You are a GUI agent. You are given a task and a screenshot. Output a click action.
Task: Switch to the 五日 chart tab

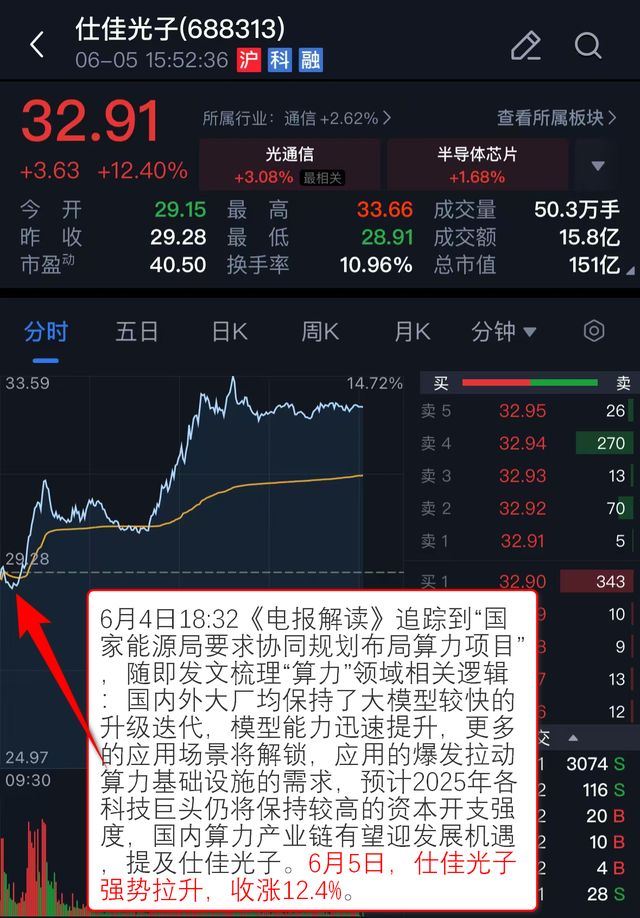[x=137, y=332]
